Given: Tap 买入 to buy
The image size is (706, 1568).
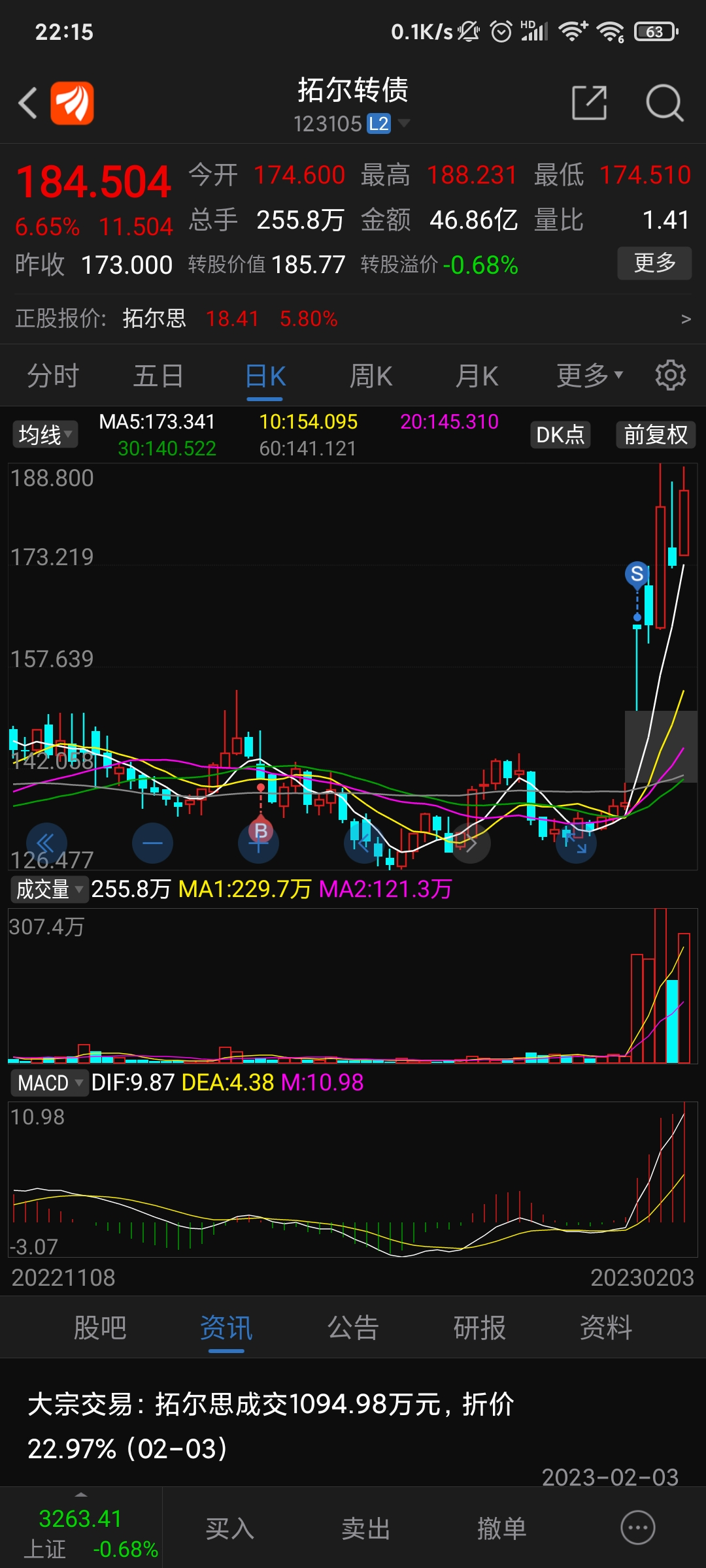Looking at the screenshot, I should pyautogui.click(x=229, y=1529).
